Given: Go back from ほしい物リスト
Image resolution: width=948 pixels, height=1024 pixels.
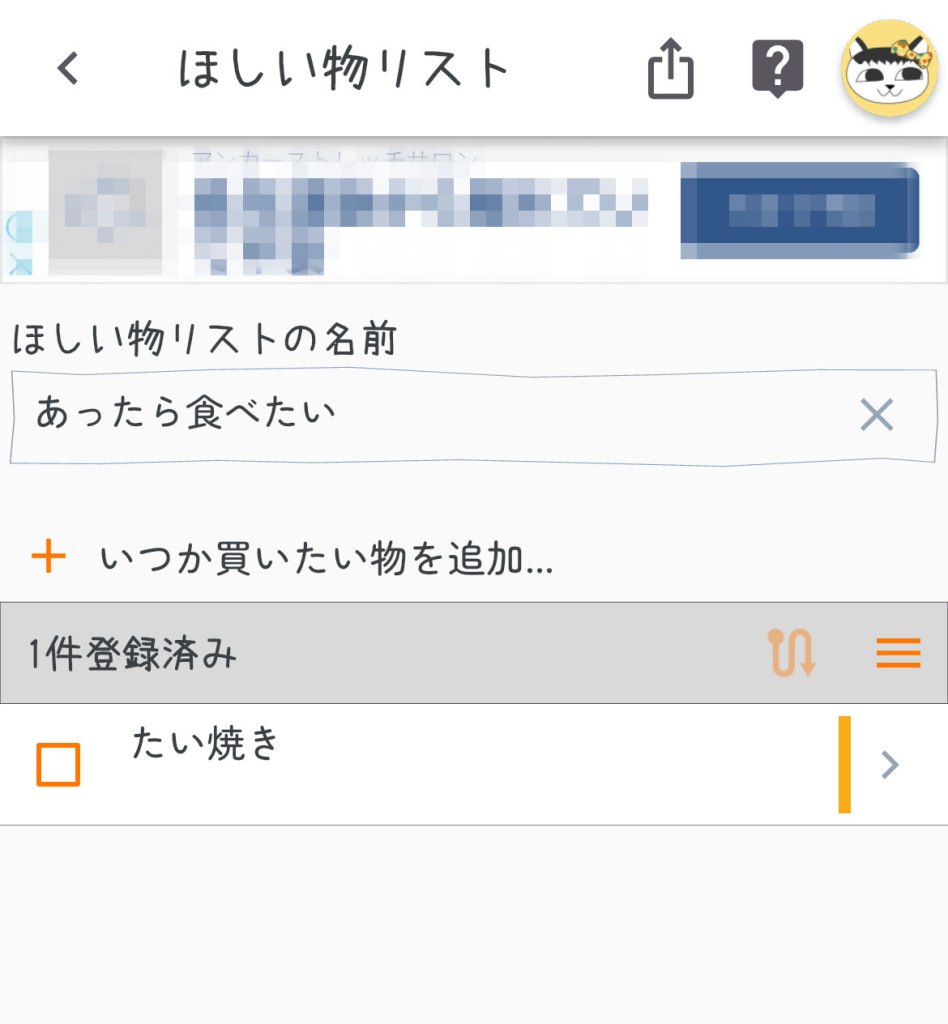Looking at the screenshot, I should pyautogui.click(x=67, y=69).
